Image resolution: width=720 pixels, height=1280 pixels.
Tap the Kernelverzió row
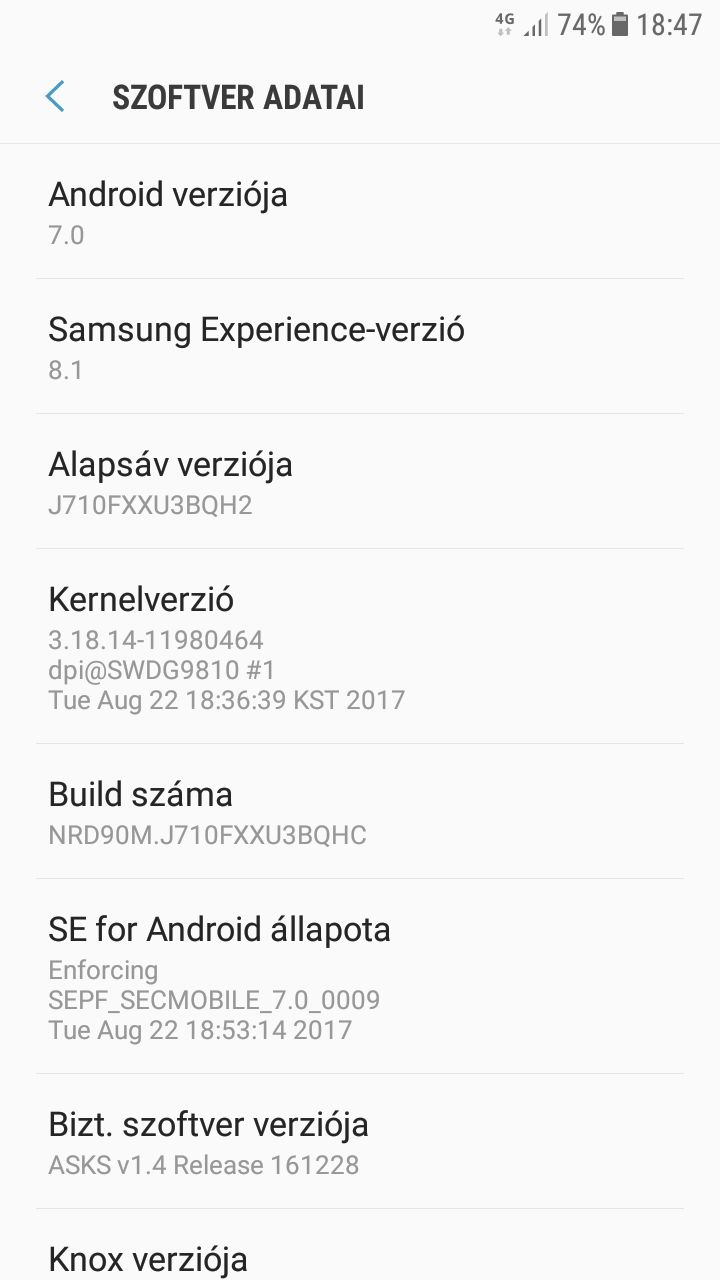pos(360,647)
